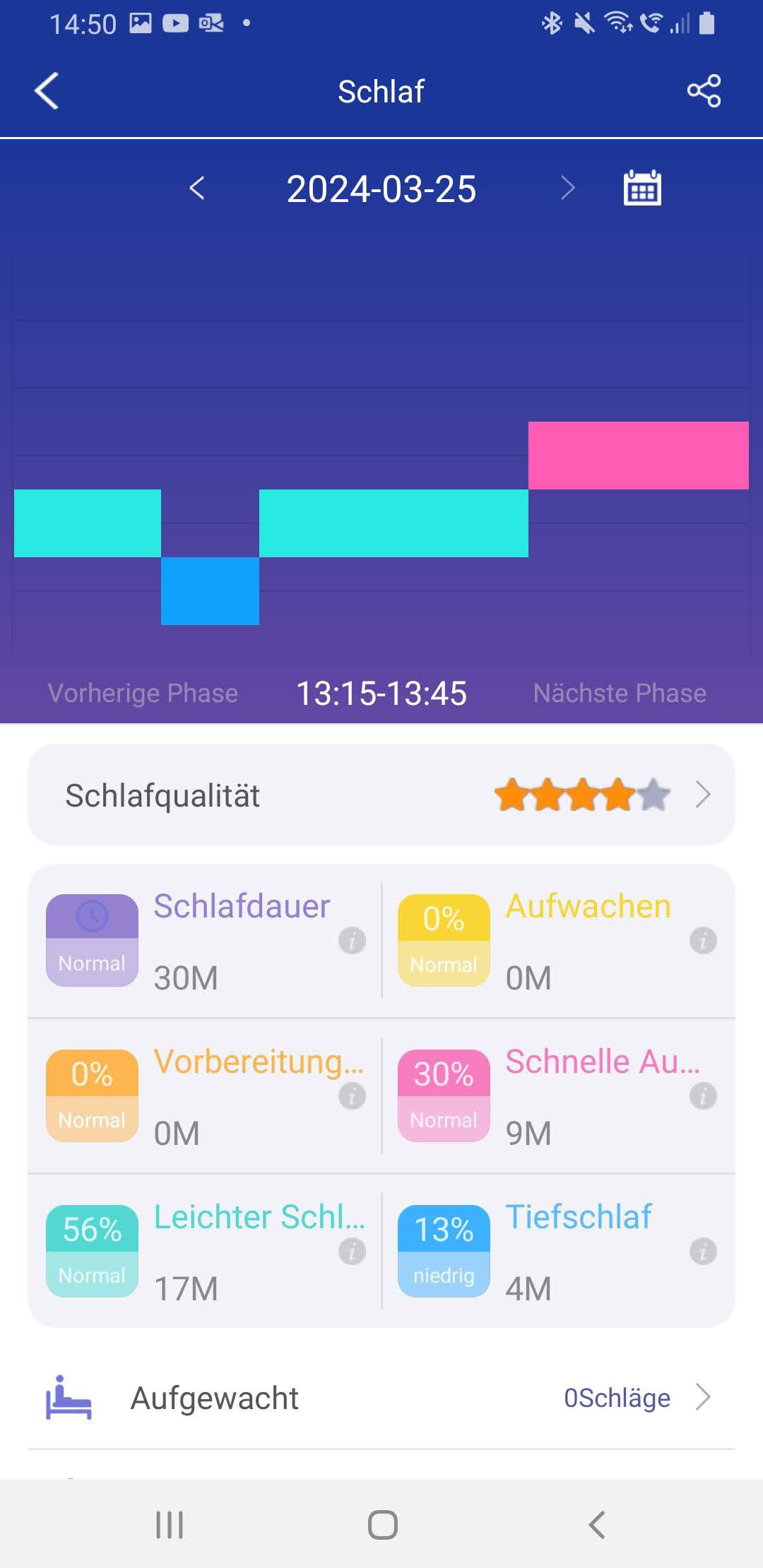Show info for Leichter Schlaf
The width and height of the screenshot is (763, 1568).
(x=352, y=1252)
